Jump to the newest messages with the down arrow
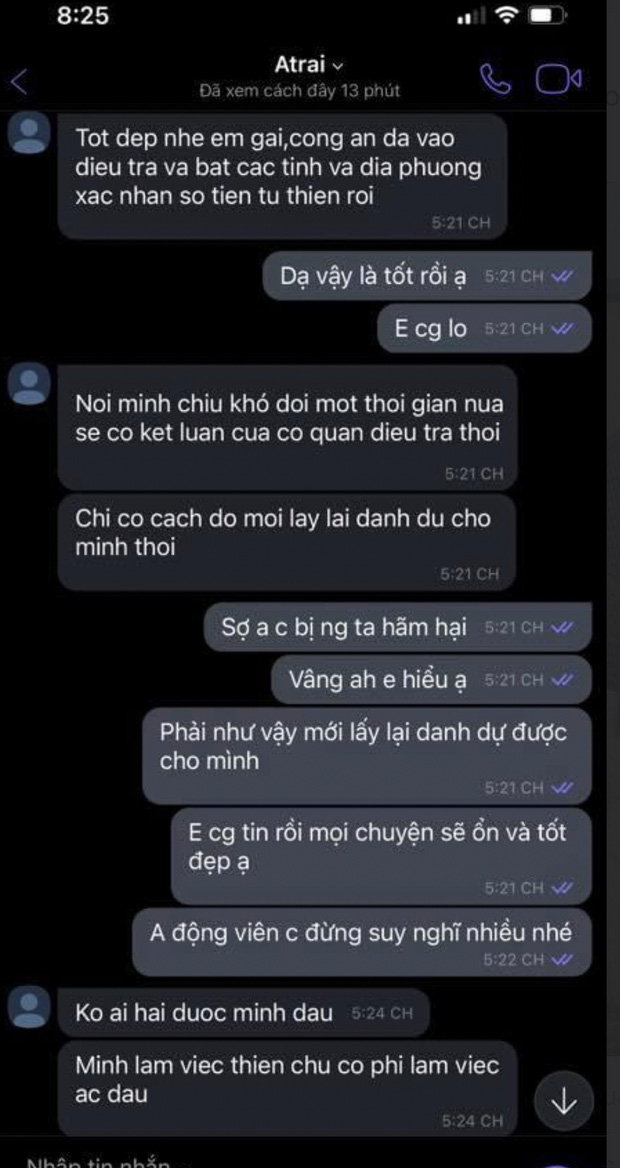620x1168 pixels. click(564, 1101)
